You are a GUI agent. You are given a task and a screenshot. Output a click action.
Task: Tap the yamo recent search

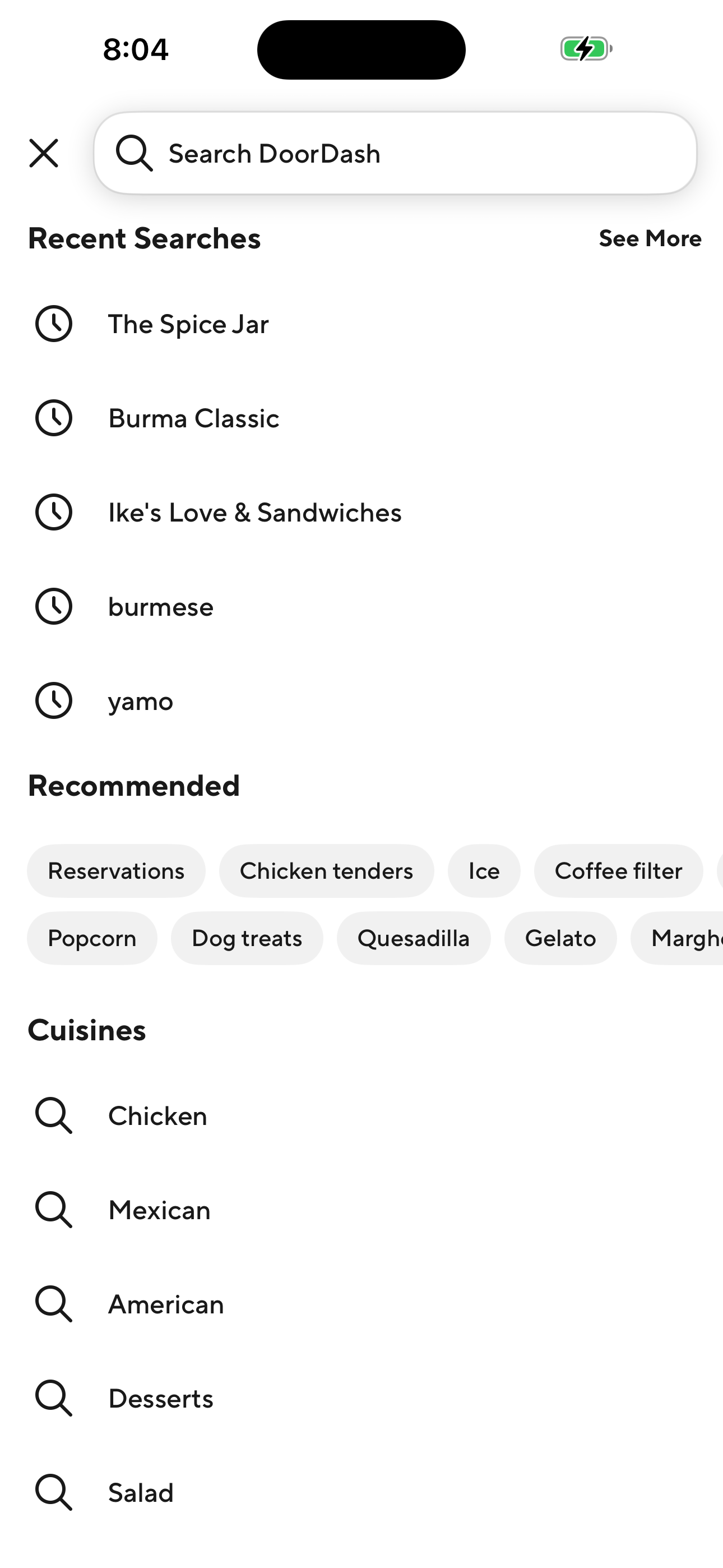tap(141, 701)
